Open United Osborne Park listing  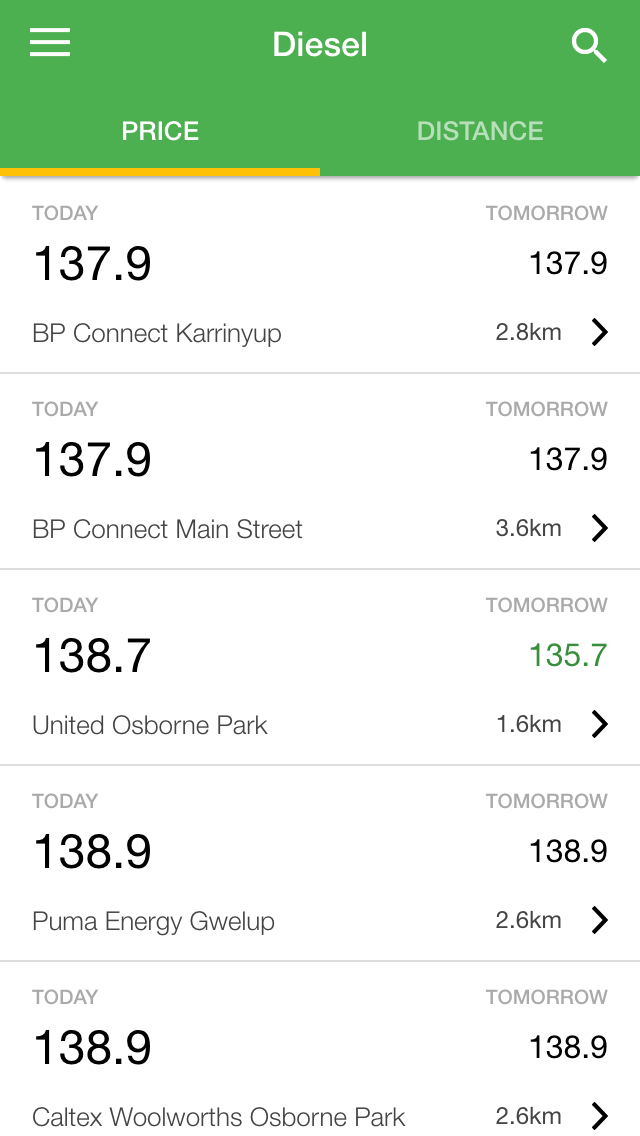(320, 667)
